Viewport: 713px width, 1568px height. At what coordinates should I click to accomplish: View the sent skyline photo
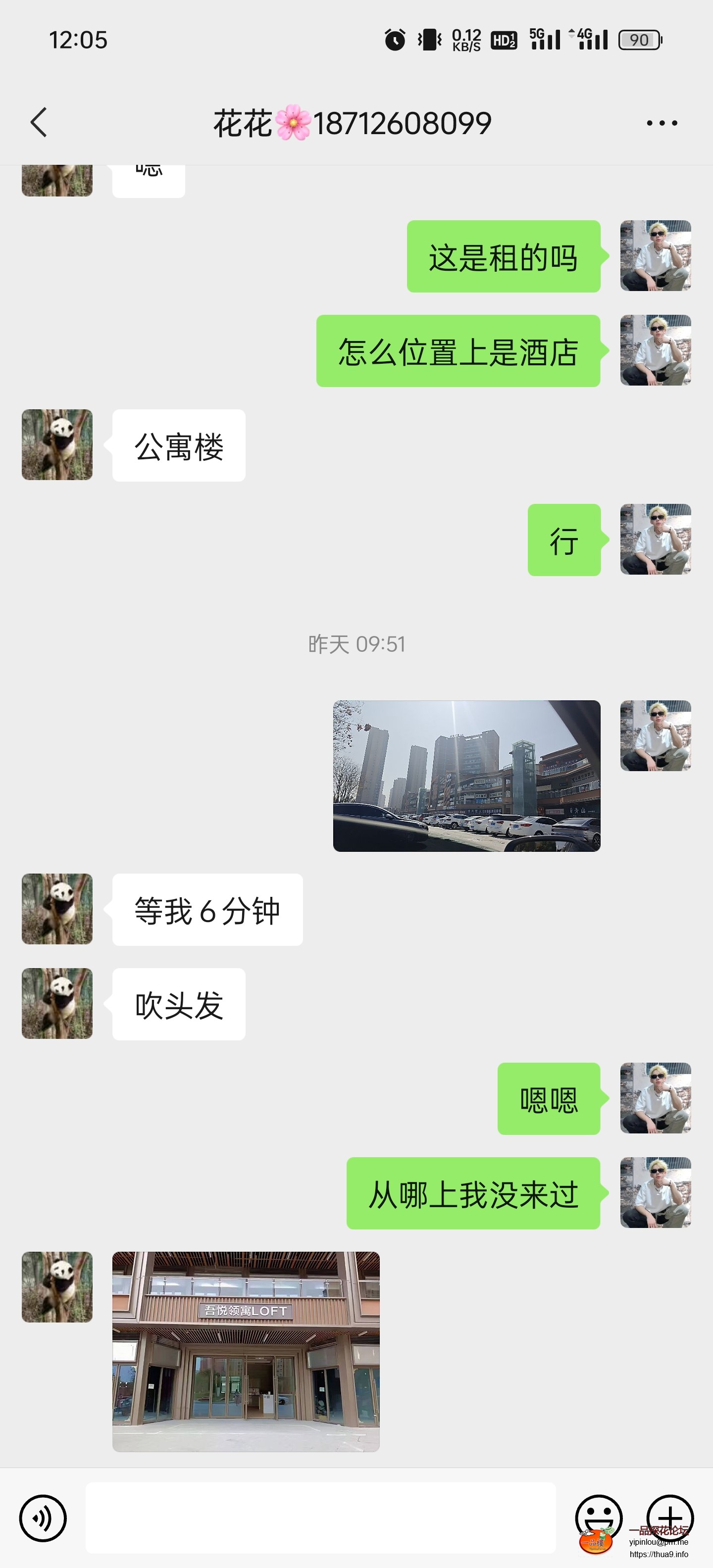click(x=466, y=776)
